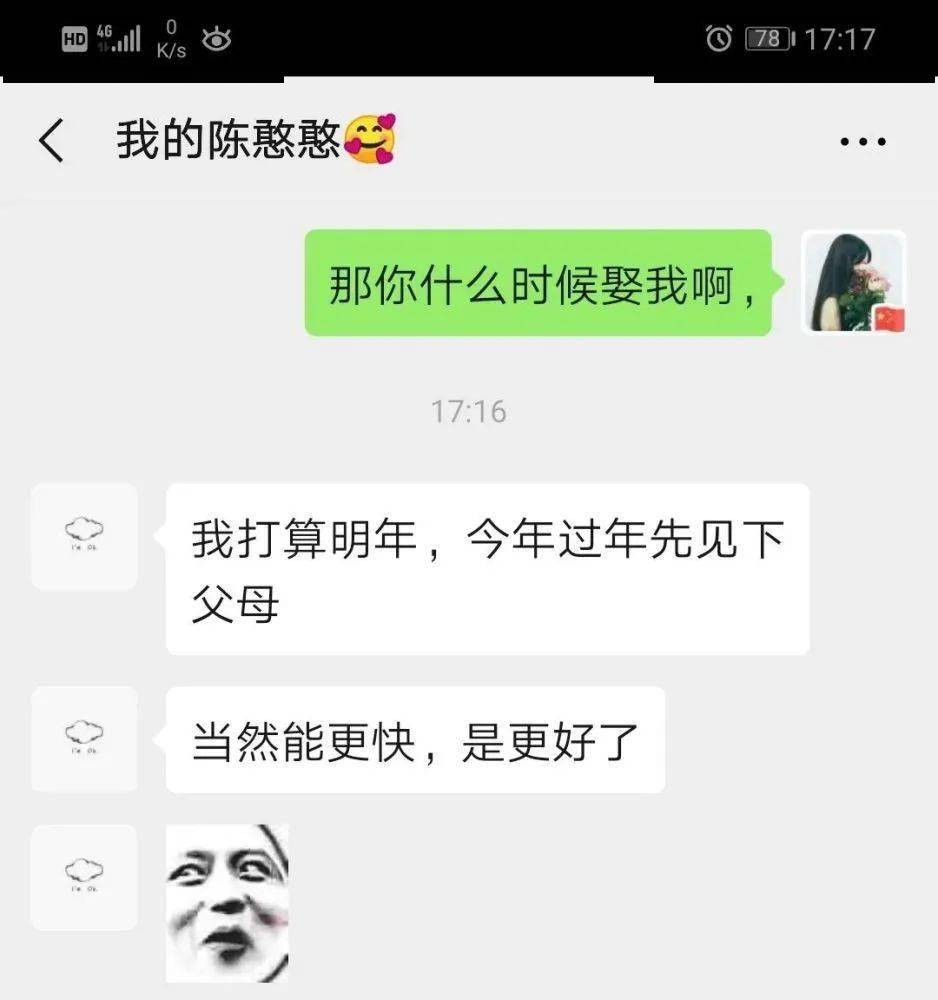The height and width of the screenshot is (1000, 938).
Task: Tap the contact's flower-holding profile avatar
Action: [855, 283]
